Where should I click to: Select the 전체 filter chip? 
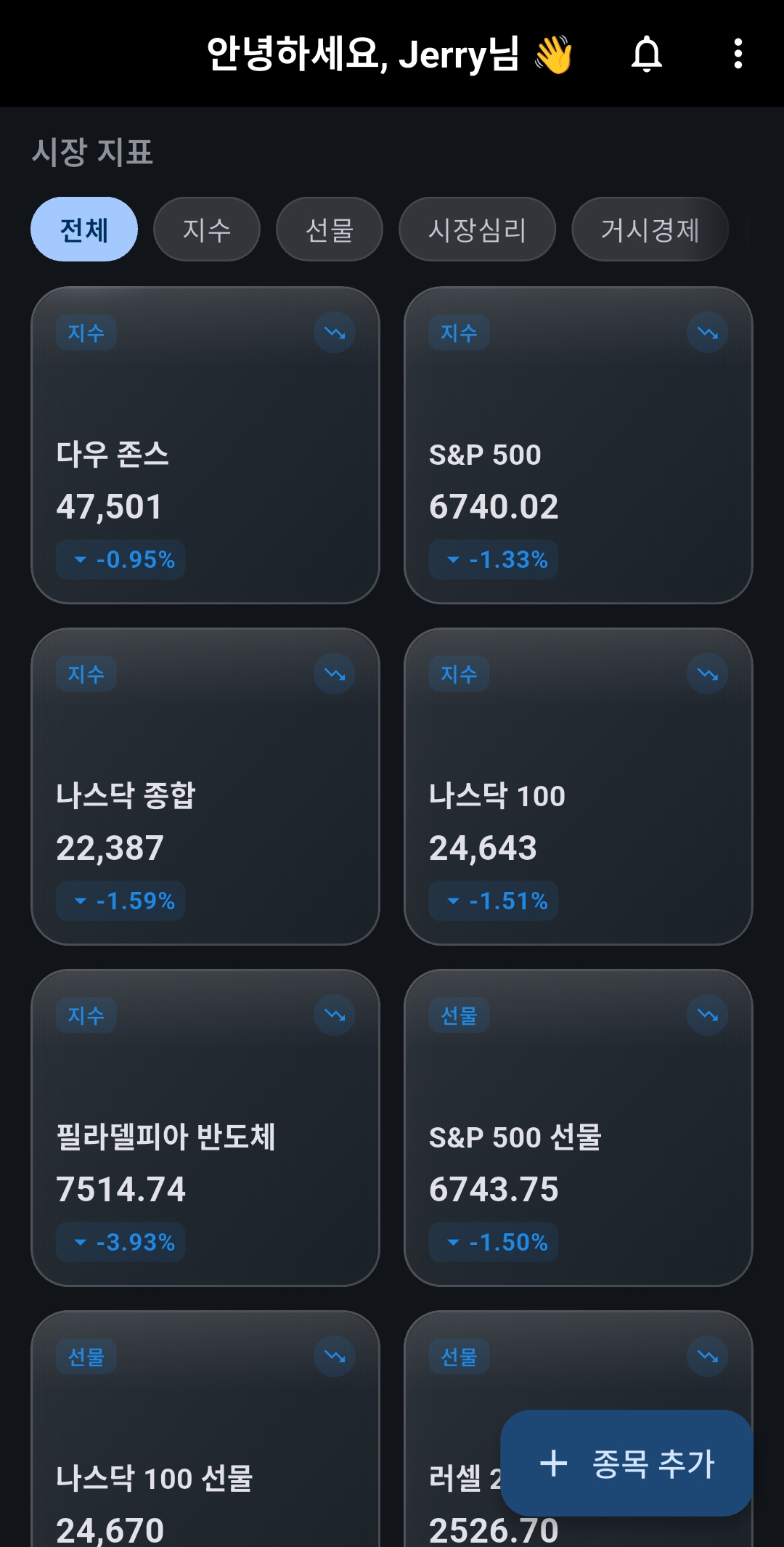[x=83, y=229]
